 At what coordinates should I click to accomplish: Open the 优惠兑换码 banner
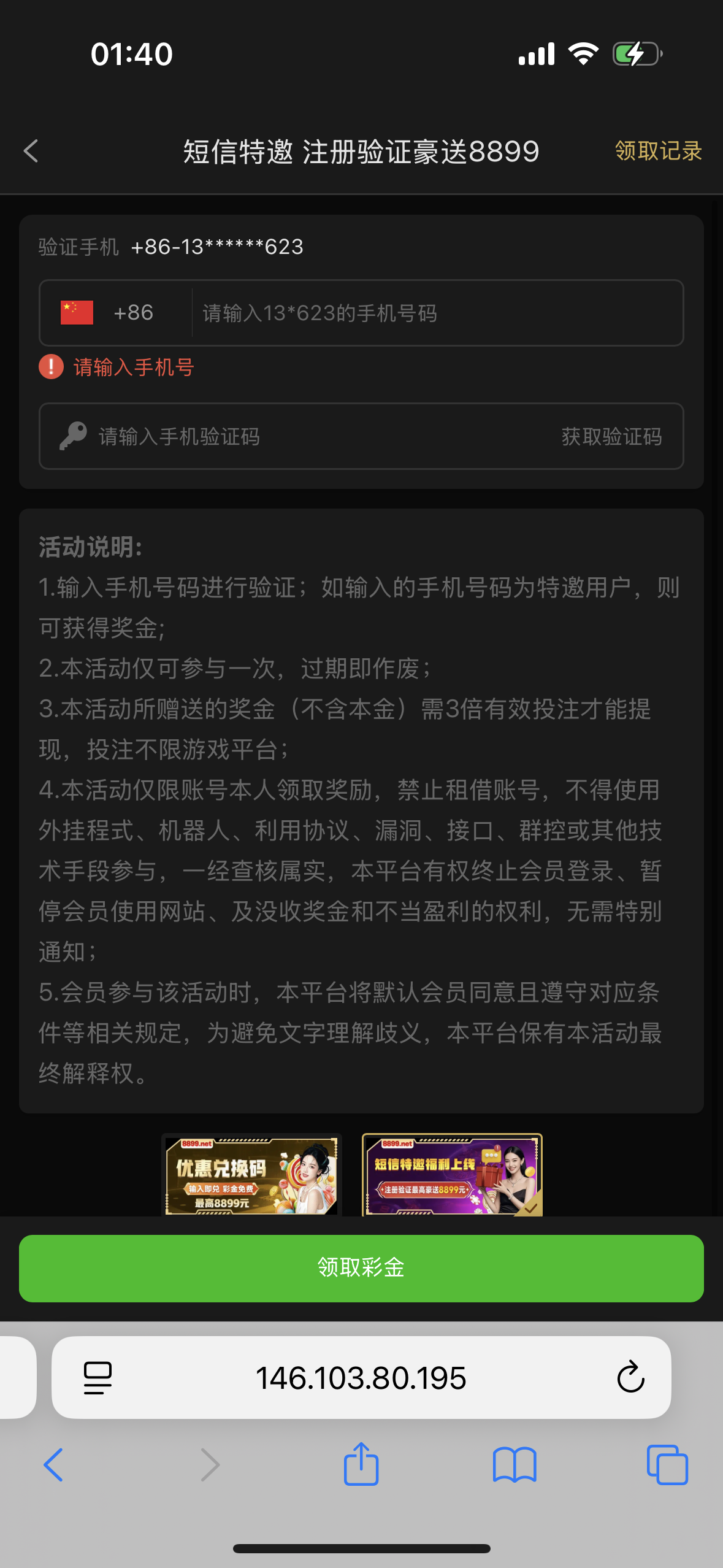click(x=251, y=1175)
